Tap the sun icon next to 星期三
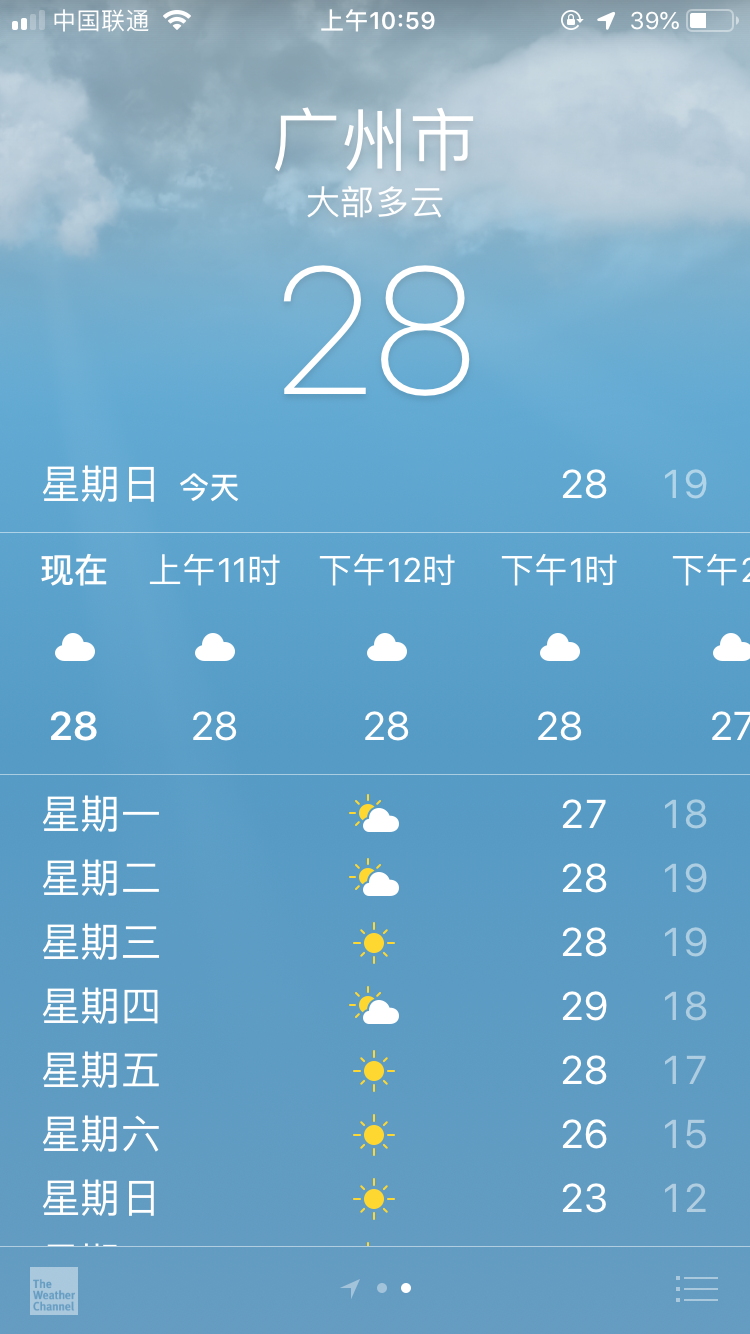 (x=375, y=941)
